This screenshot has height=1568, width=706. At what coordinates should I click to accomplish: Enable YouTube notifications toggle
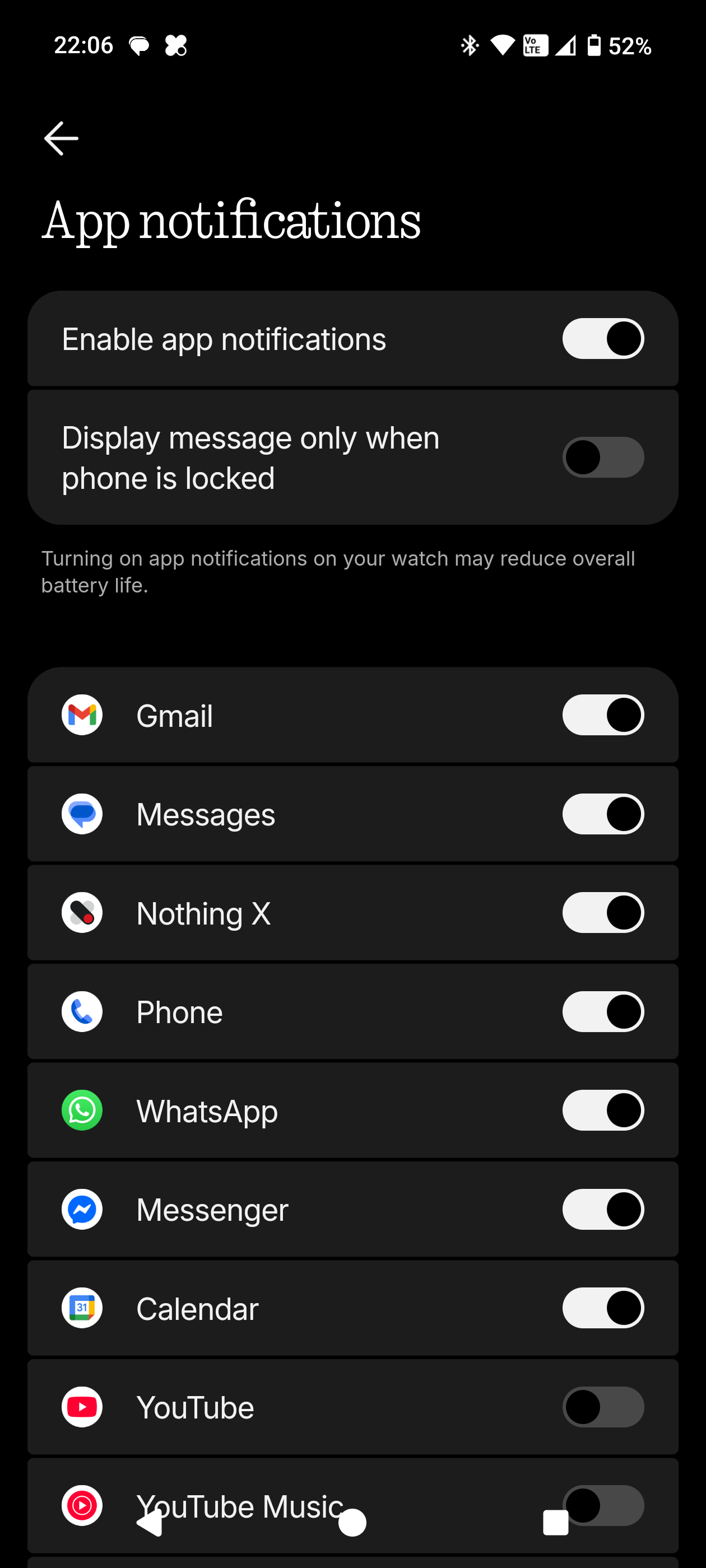602,1407
